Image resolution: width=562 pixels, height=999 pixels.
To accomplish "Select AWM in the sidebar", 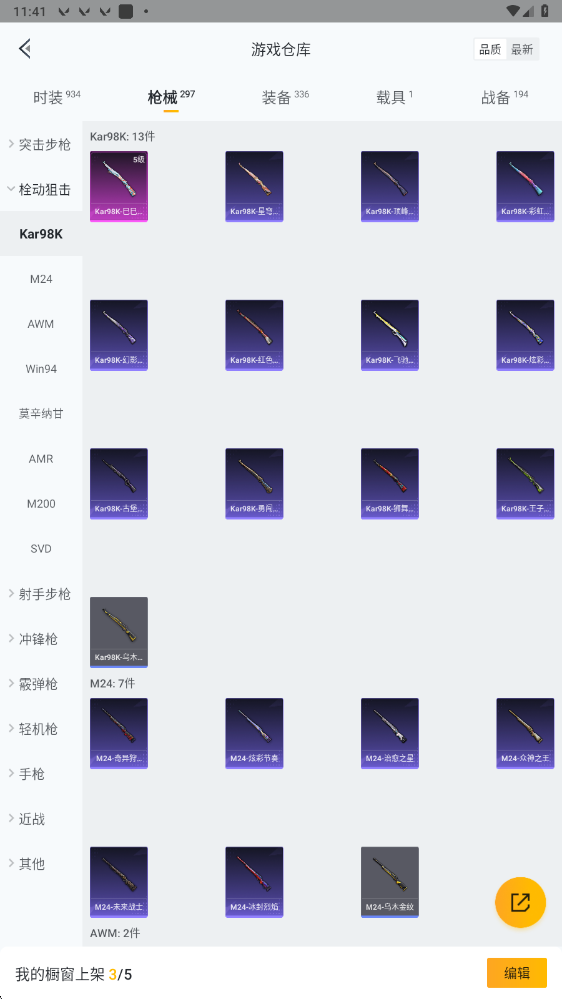I will pos(41,324).
